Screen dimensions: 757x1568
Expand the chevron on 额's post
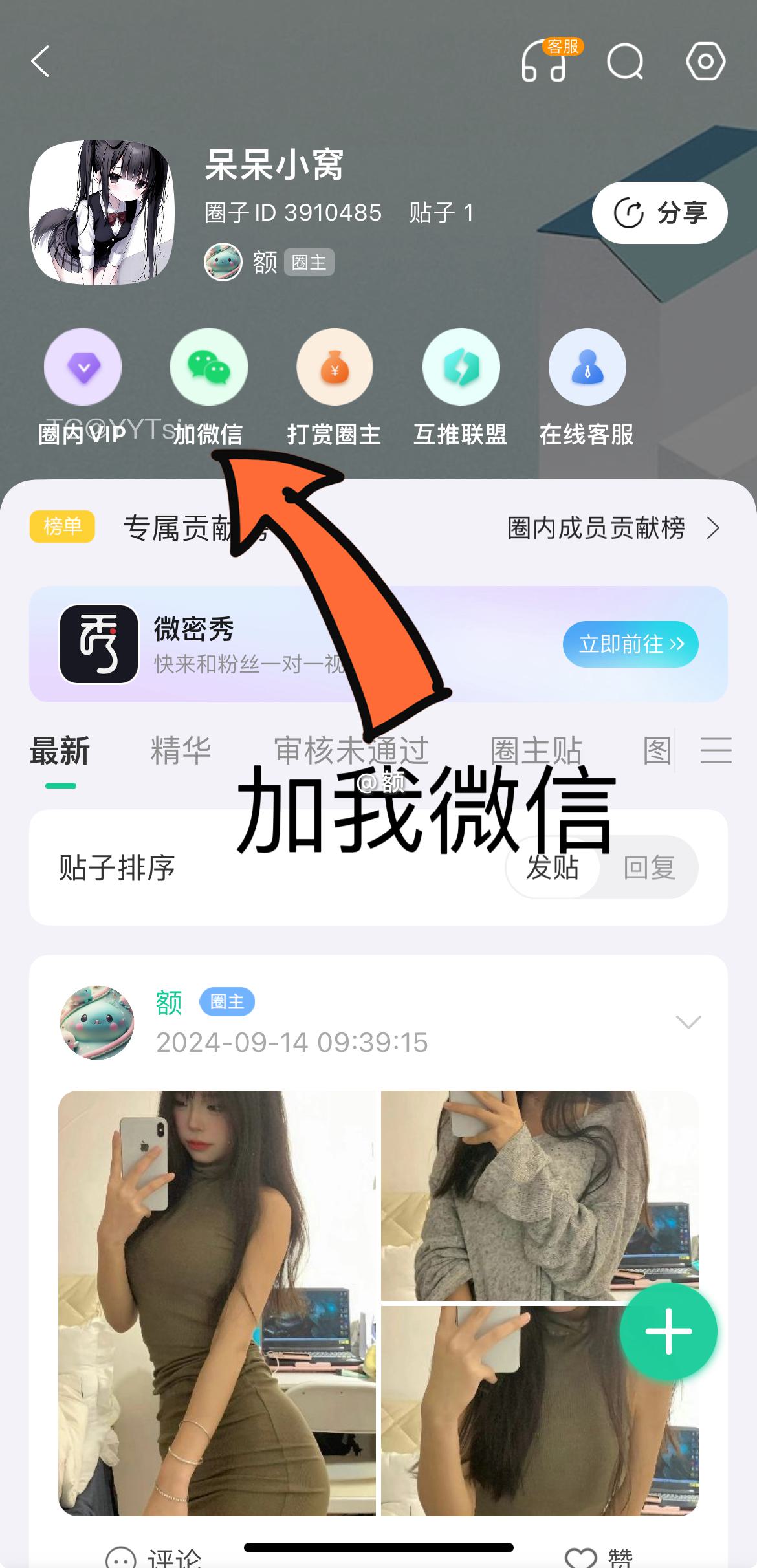click(688, 1021)
